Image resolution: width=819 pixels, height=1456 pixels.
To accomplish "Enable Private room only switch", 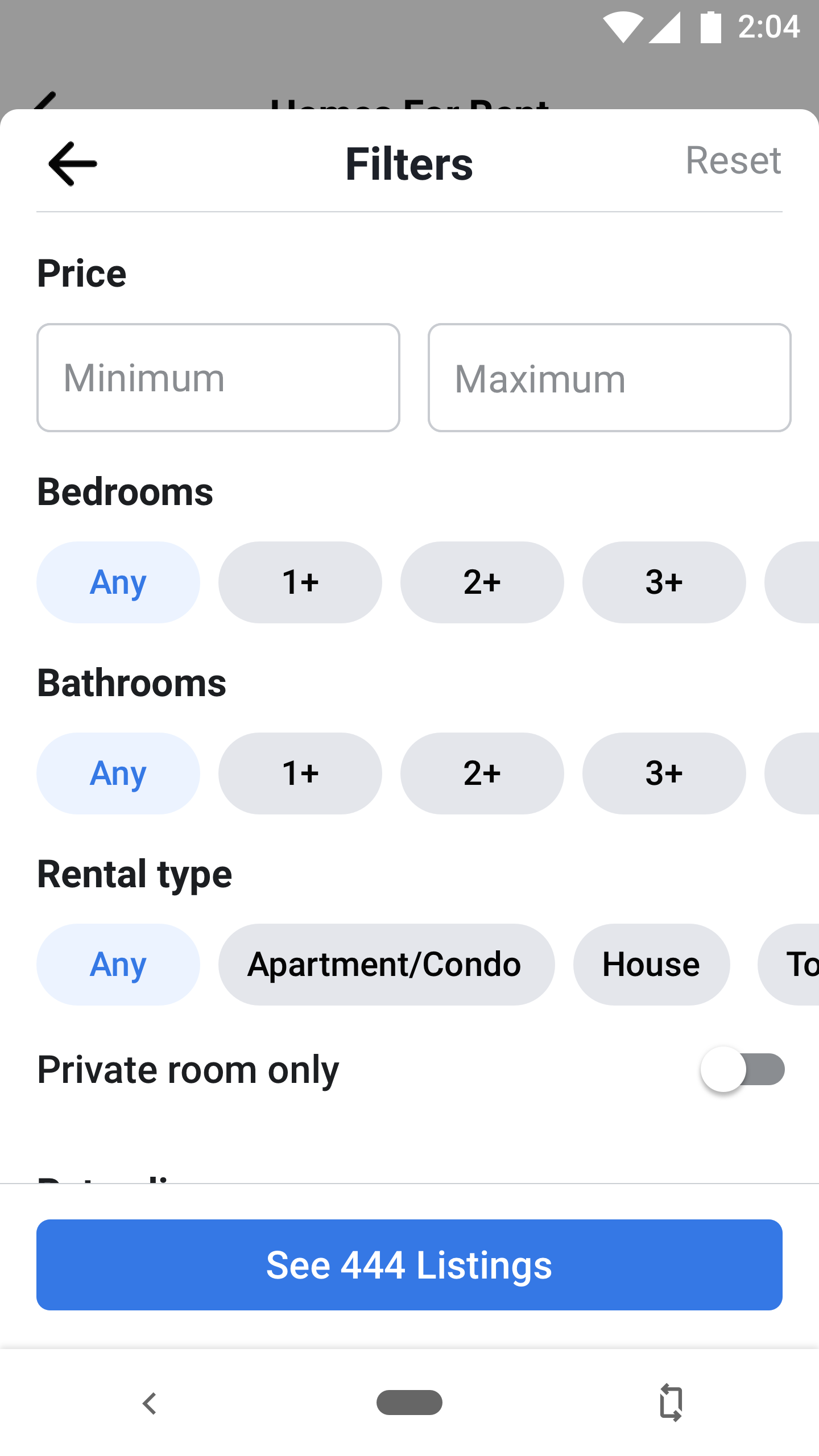I will point(743,1069).
